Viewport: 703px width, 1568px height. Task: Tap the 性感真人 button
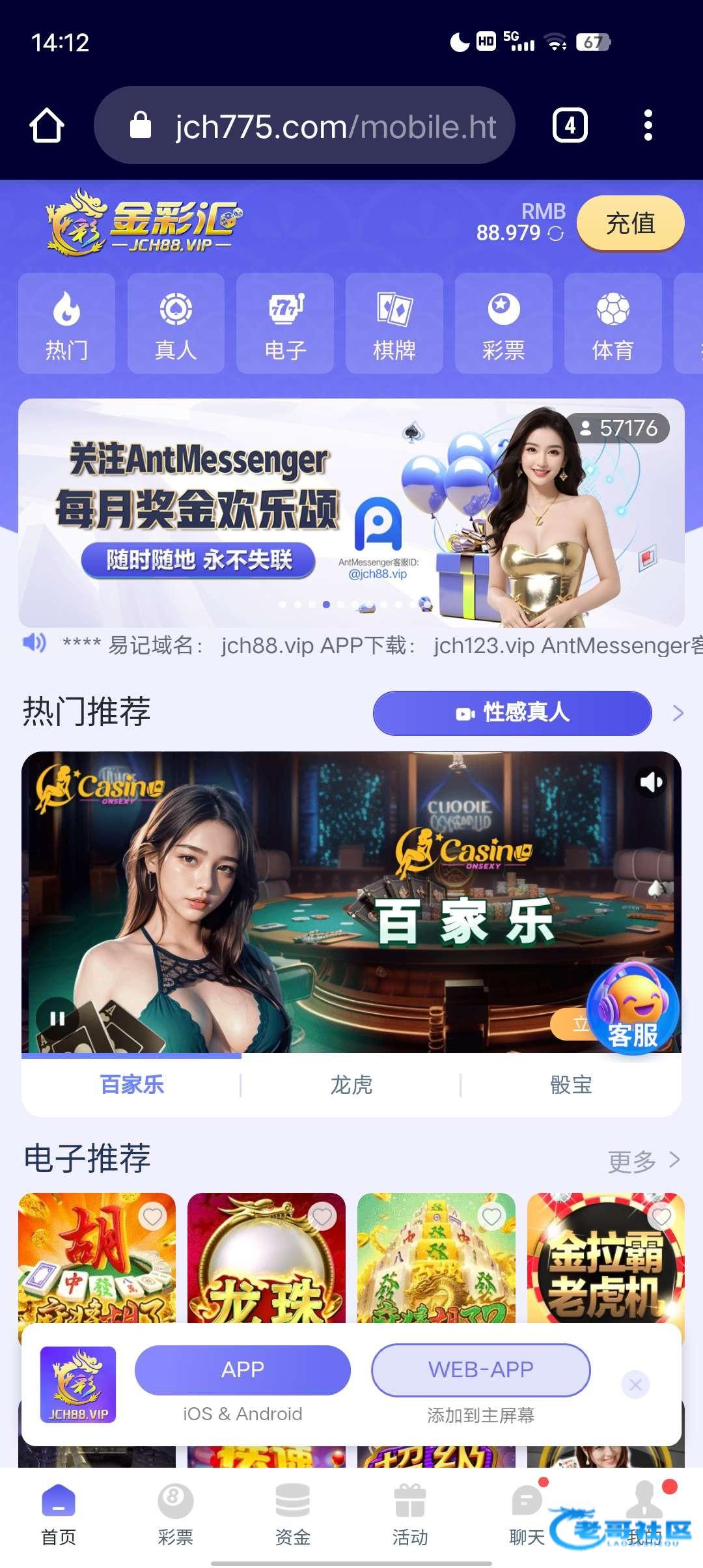coord(512,713)
